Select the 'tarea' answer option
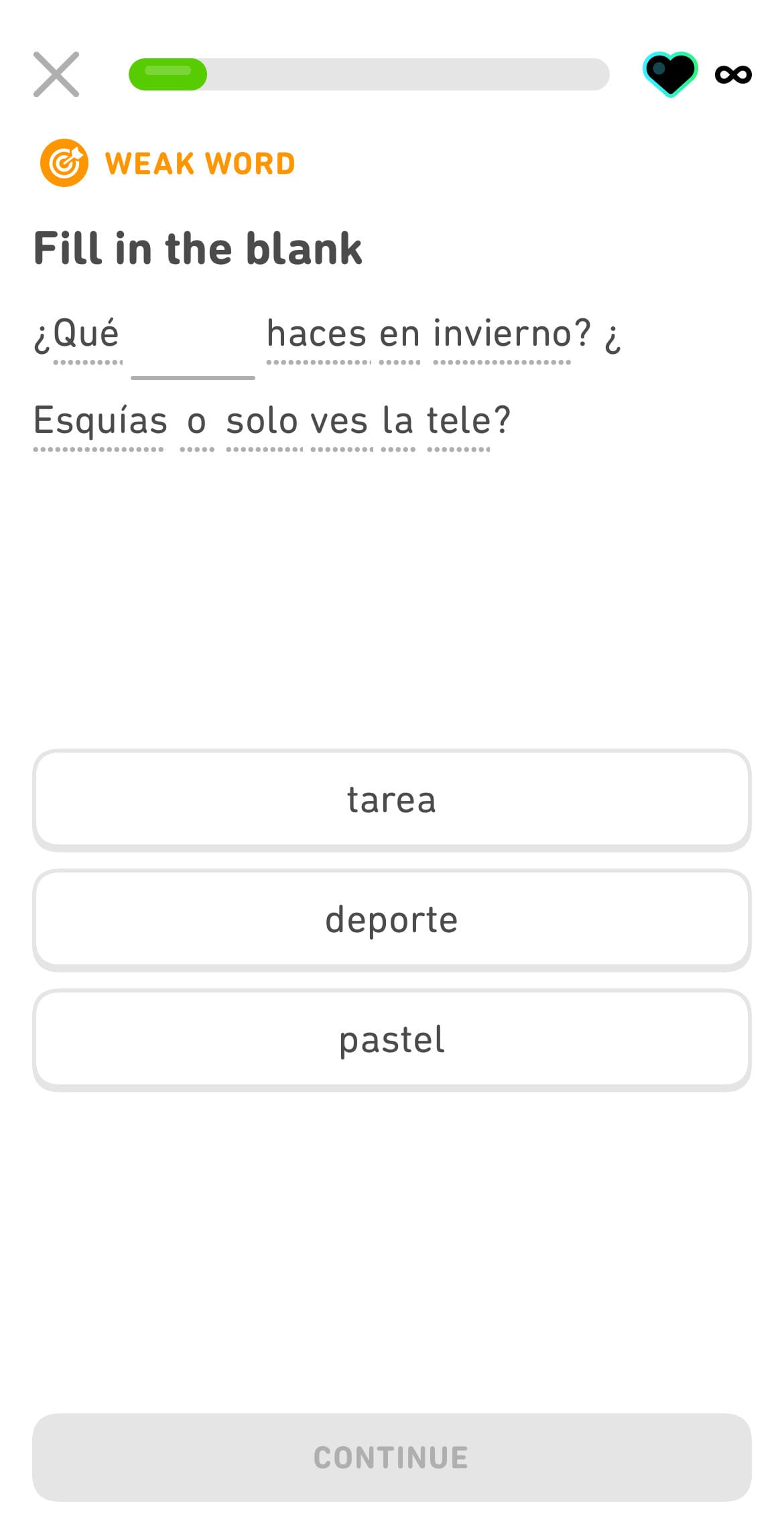The width and height of the screenshot is (784, 1534). [392, 799]
